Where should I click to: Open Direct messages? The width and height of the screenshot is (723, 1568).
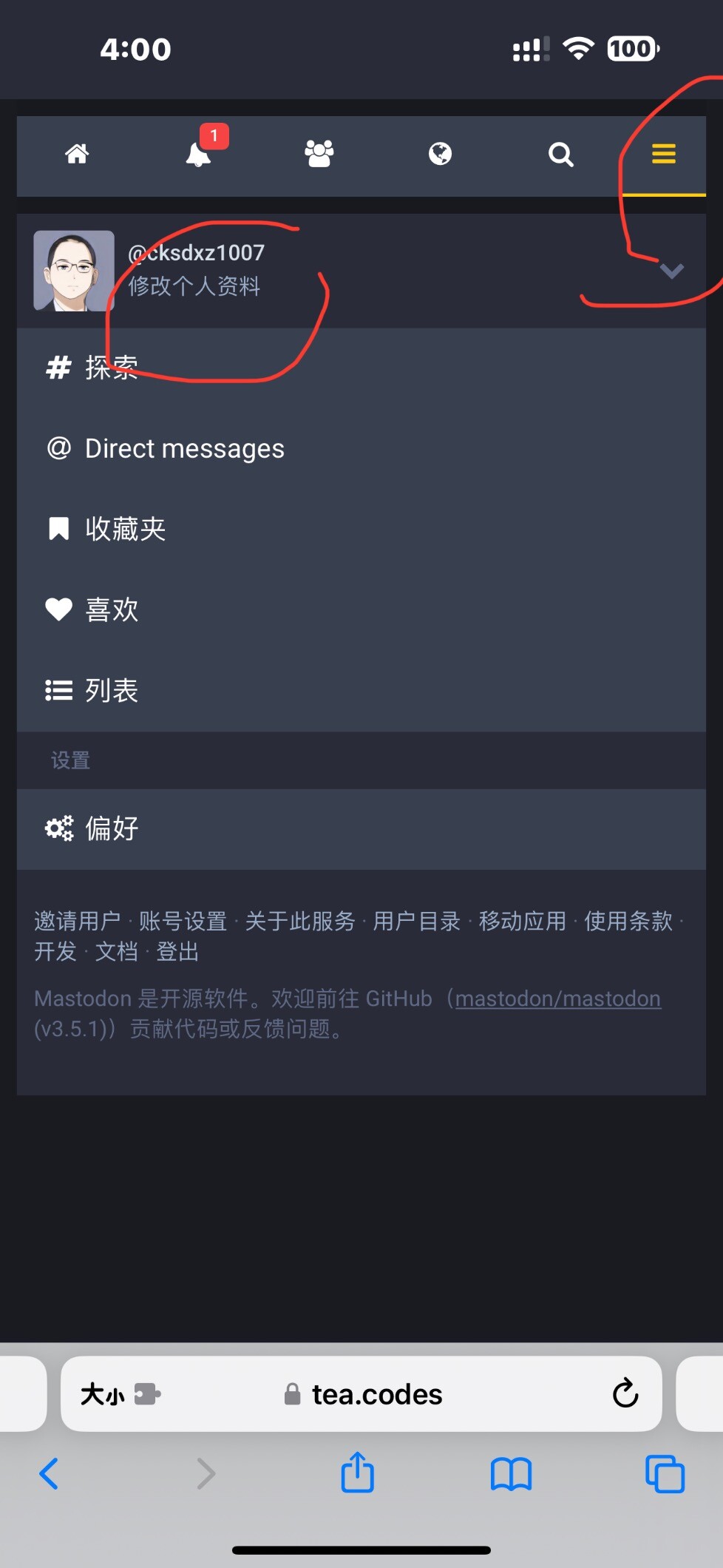(x=184, y=448)
